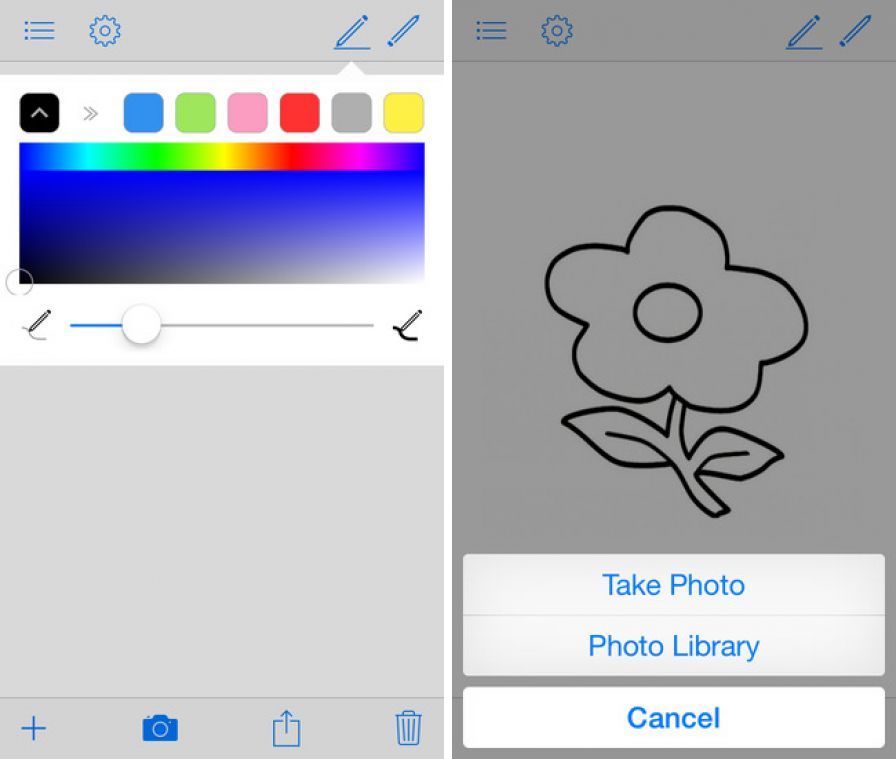Select the blue color swatch

pyautogui.click(x=143, y=113)
